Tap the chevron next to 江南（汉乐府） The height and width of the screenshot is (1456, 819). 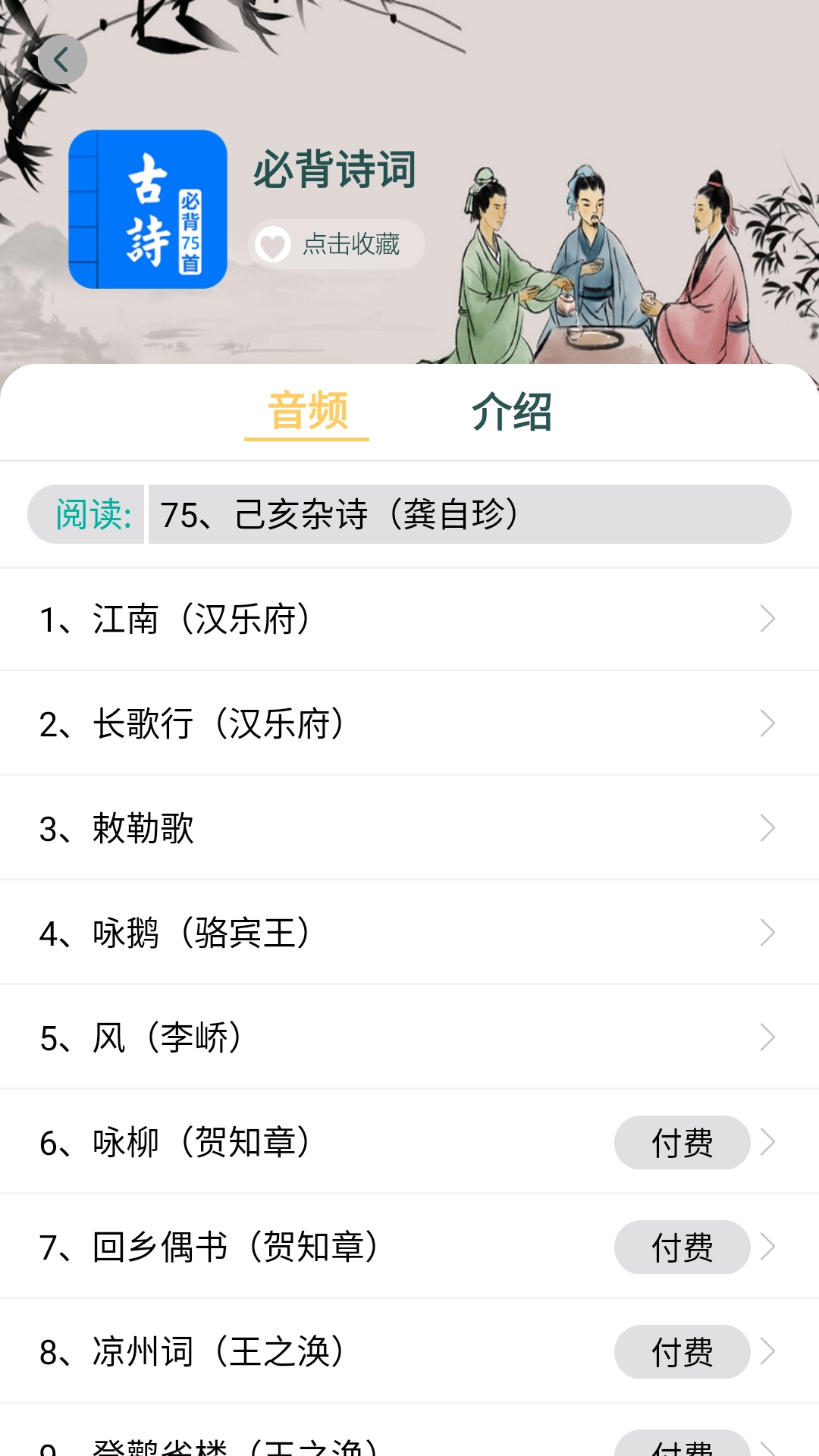tap(766, 618)
